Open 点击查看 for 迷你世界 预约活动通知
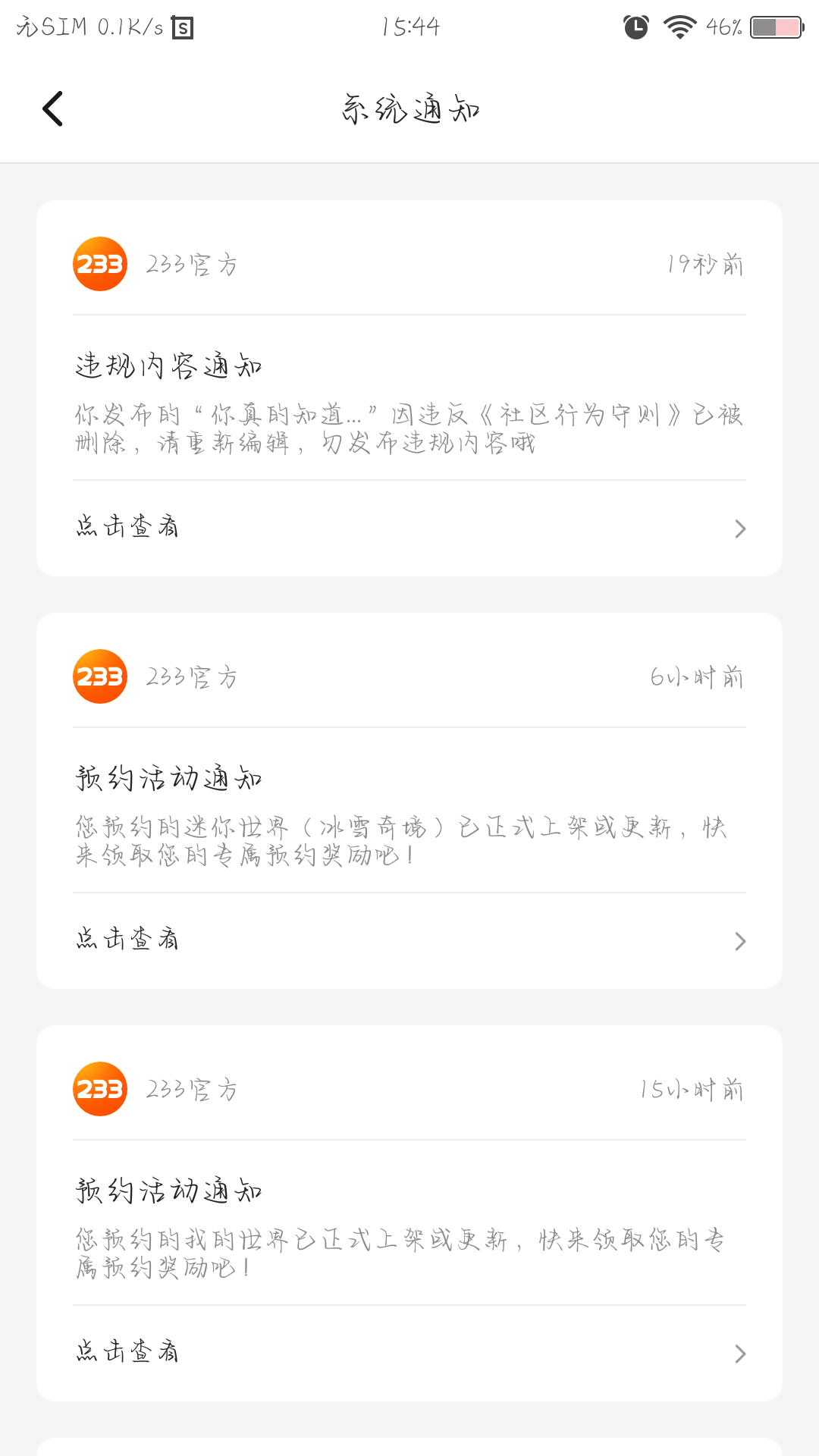The image size is (819, 1456). point(409,940)
